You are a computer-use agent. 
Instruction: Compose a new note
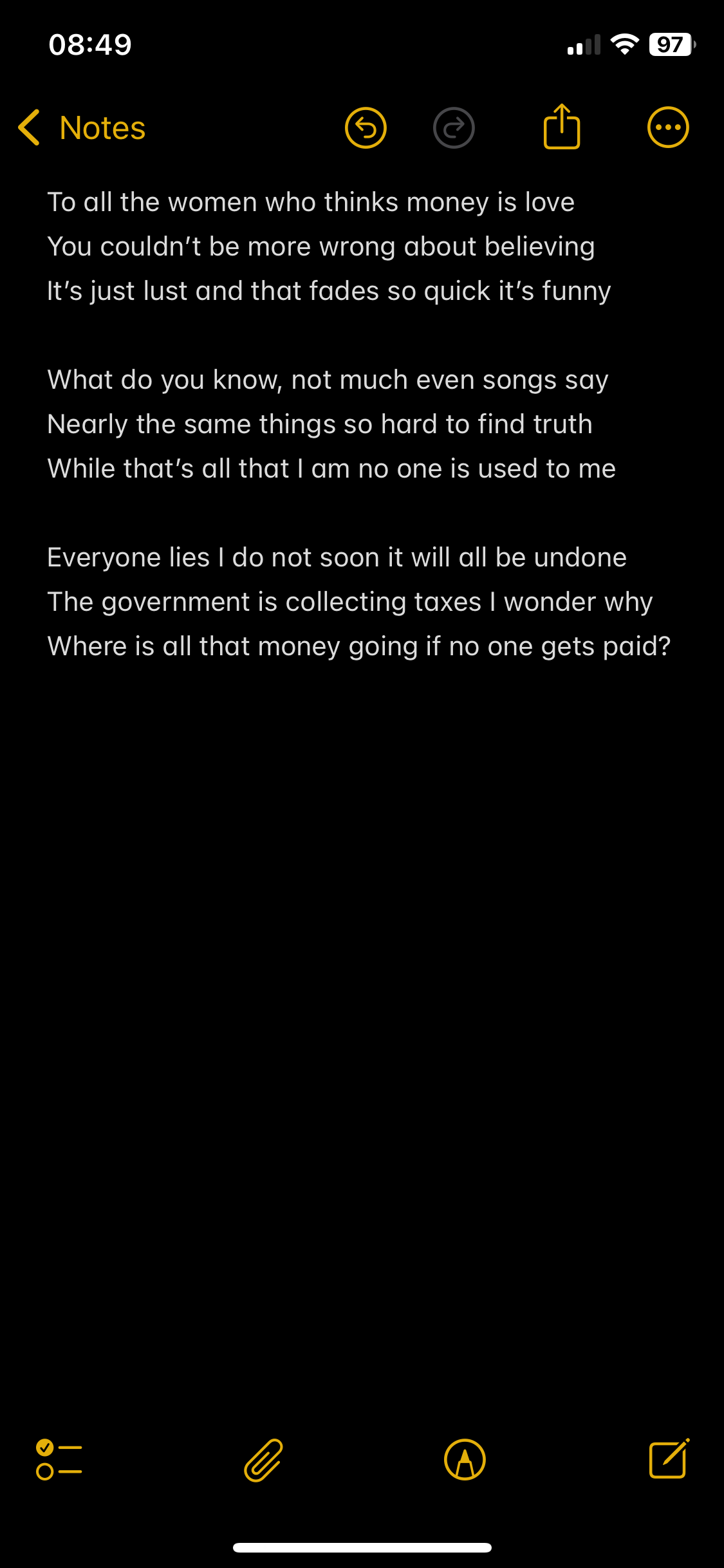[669, 1459]
